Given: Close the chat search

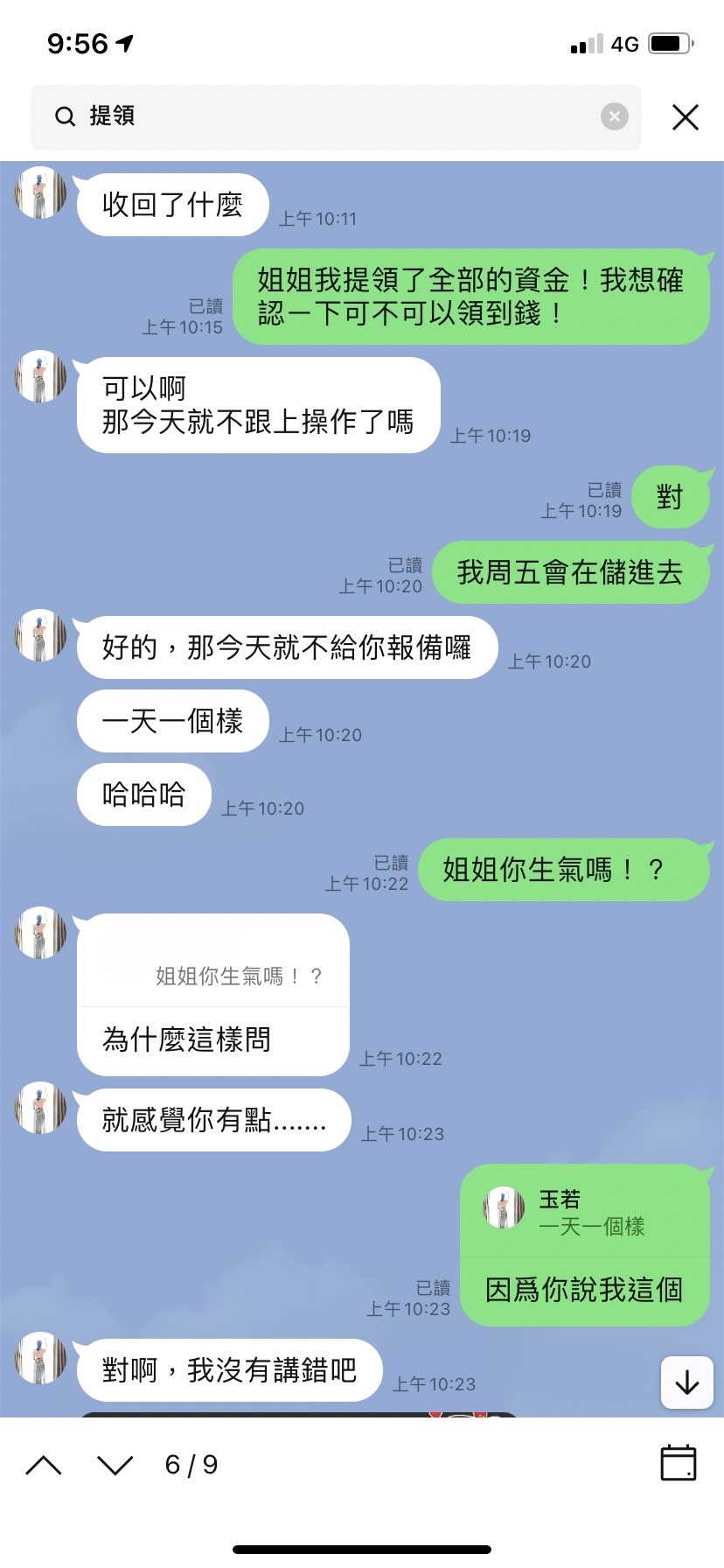Looking at the screenshot, I should [x=685, y=116].
